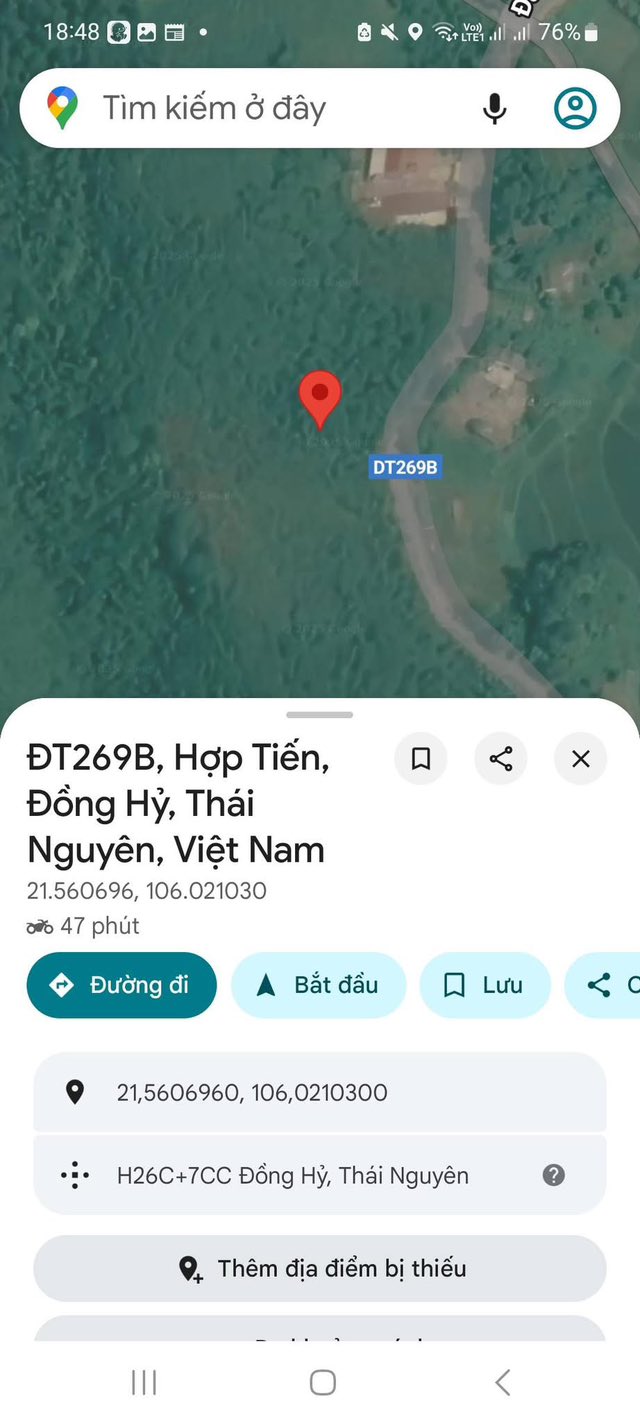This screenshot has width=640, height=1421.
Task: Get directions with "Đường đi"
Action: (x=121, y=985)
